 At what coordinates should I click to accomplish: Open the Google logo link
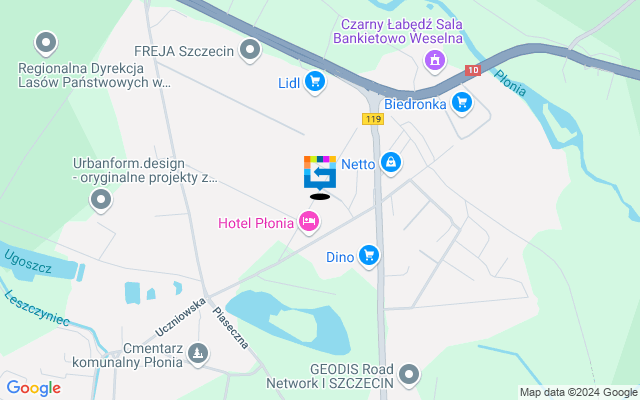[x=33, y=388]
